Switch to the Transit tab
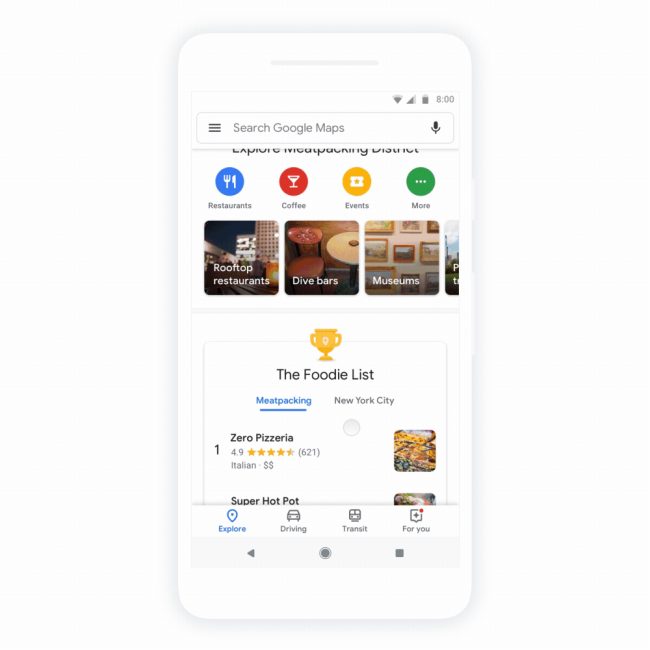This screenshot has height=650, width=650. pyautogui.click(x=354, y=520)
